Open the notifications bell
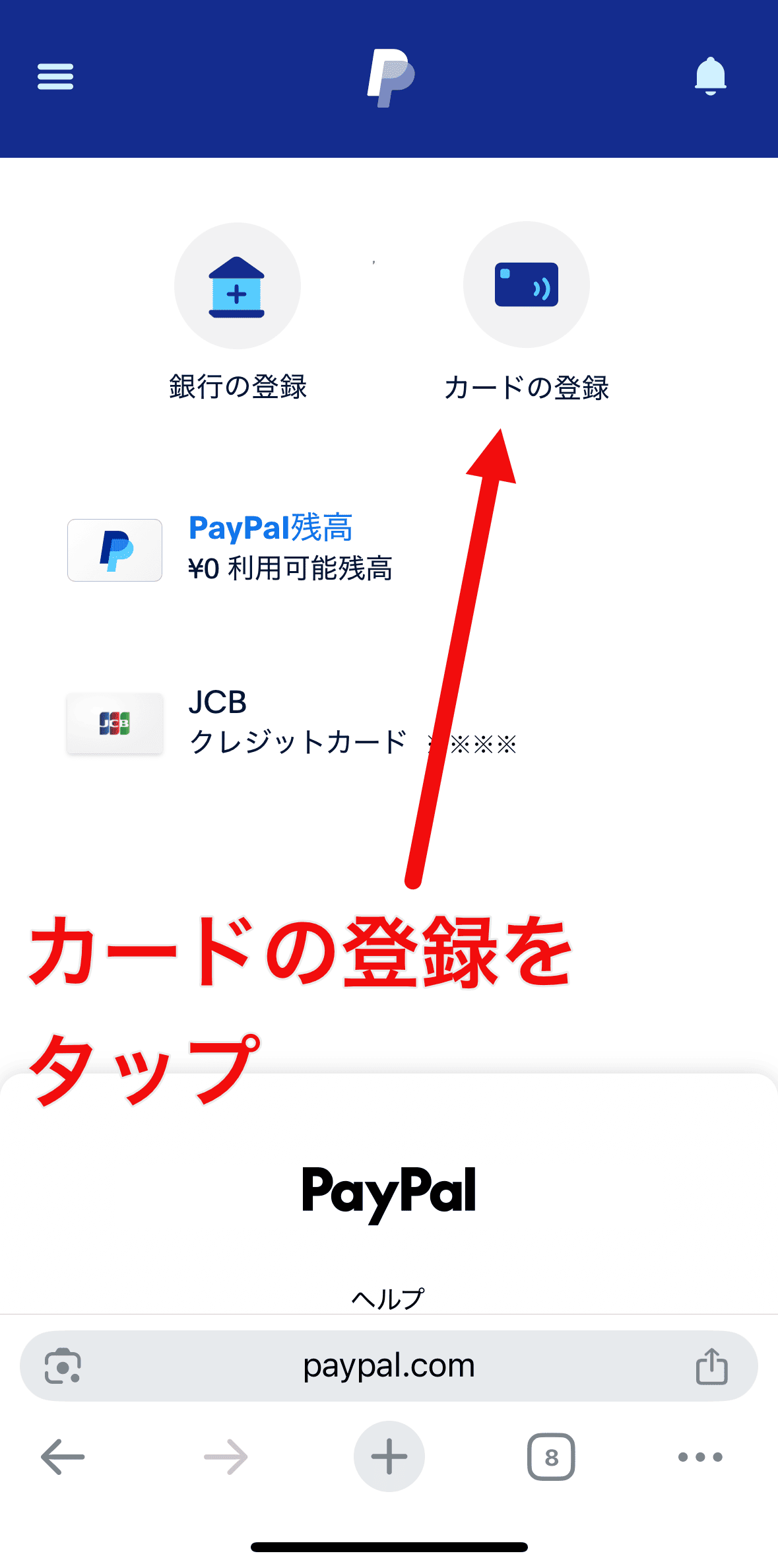The image size is (778, 1568). [x=710, y=76]
